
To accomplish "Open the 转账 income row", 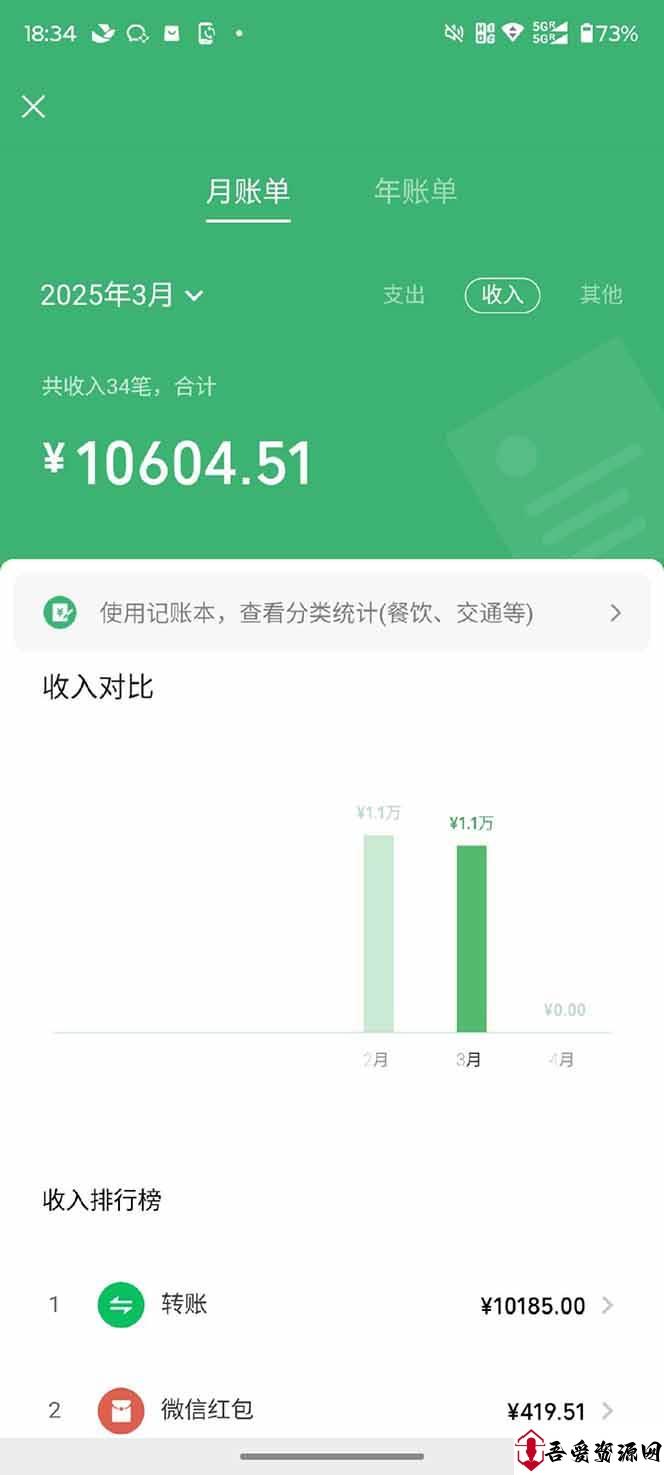I will coord(332,1305).
